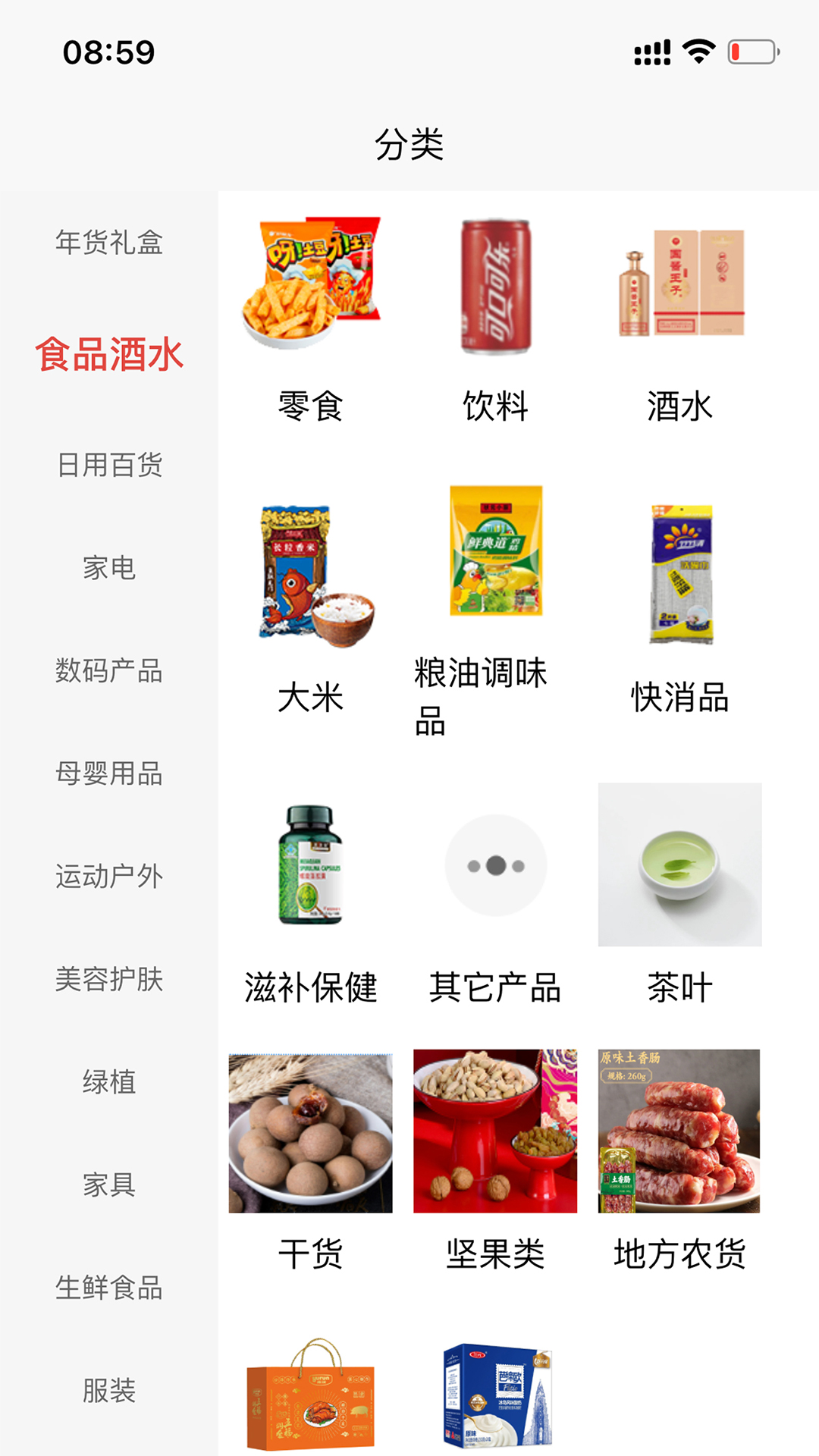Screen dimensions: 819x1456
Task: Select 母婴用品 from the sidebar
Action: tap(109, 774)
